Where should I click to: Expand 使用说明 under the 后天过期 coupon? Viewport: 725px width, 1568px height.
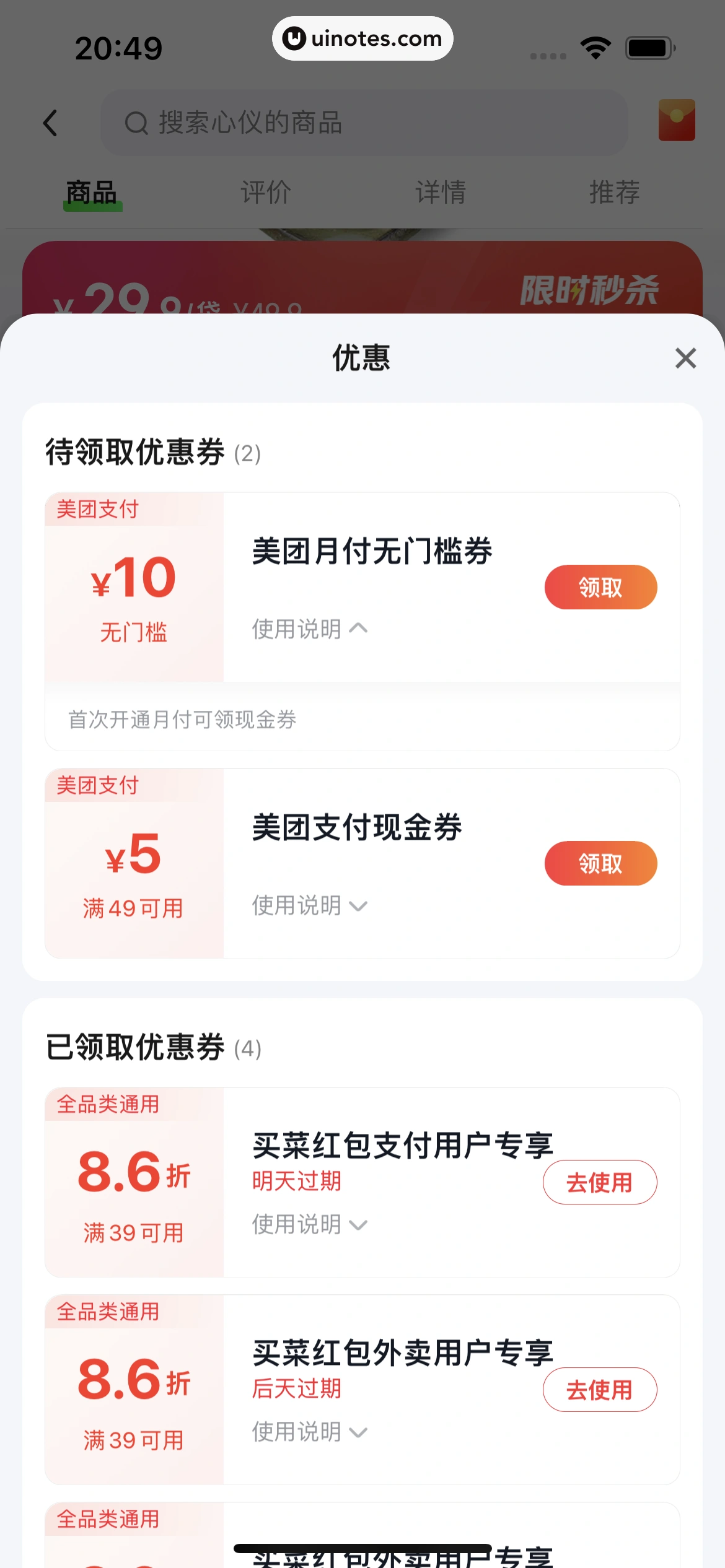(x=309, y=1432)
